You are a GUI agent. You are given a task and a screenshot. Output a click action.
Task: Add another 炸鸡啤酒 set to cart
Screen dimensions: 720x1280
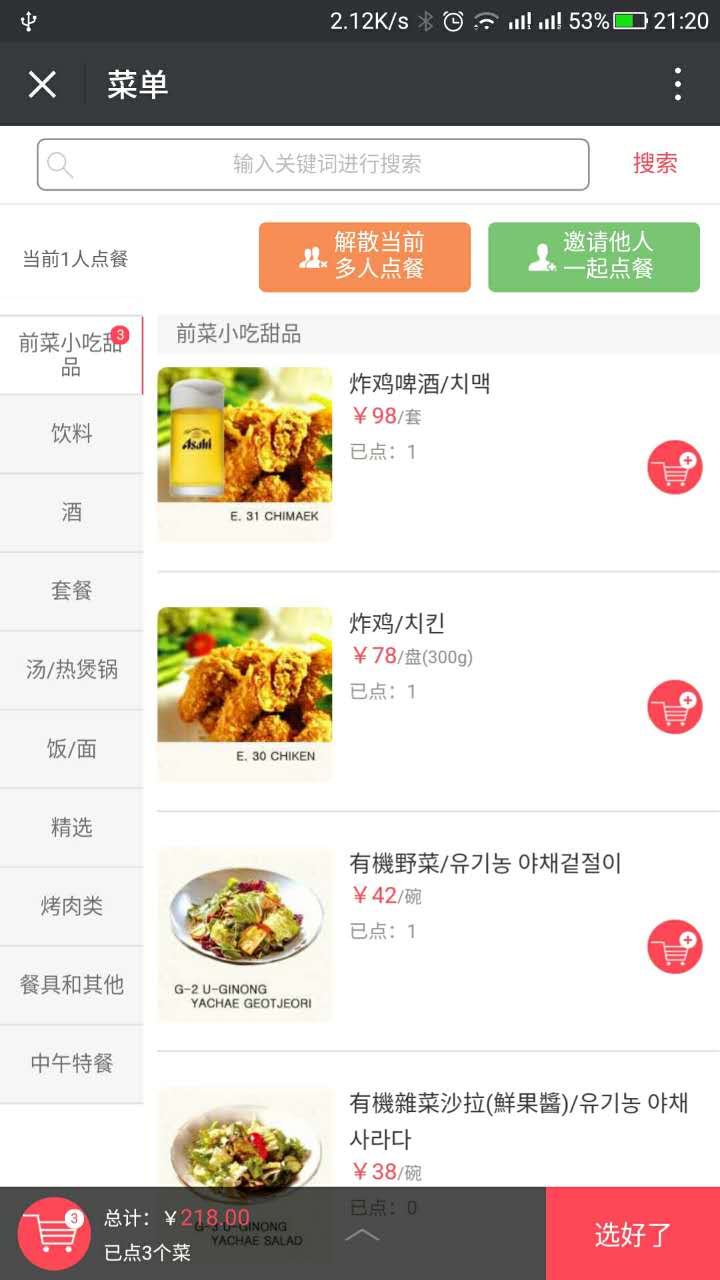pos(675,467)
